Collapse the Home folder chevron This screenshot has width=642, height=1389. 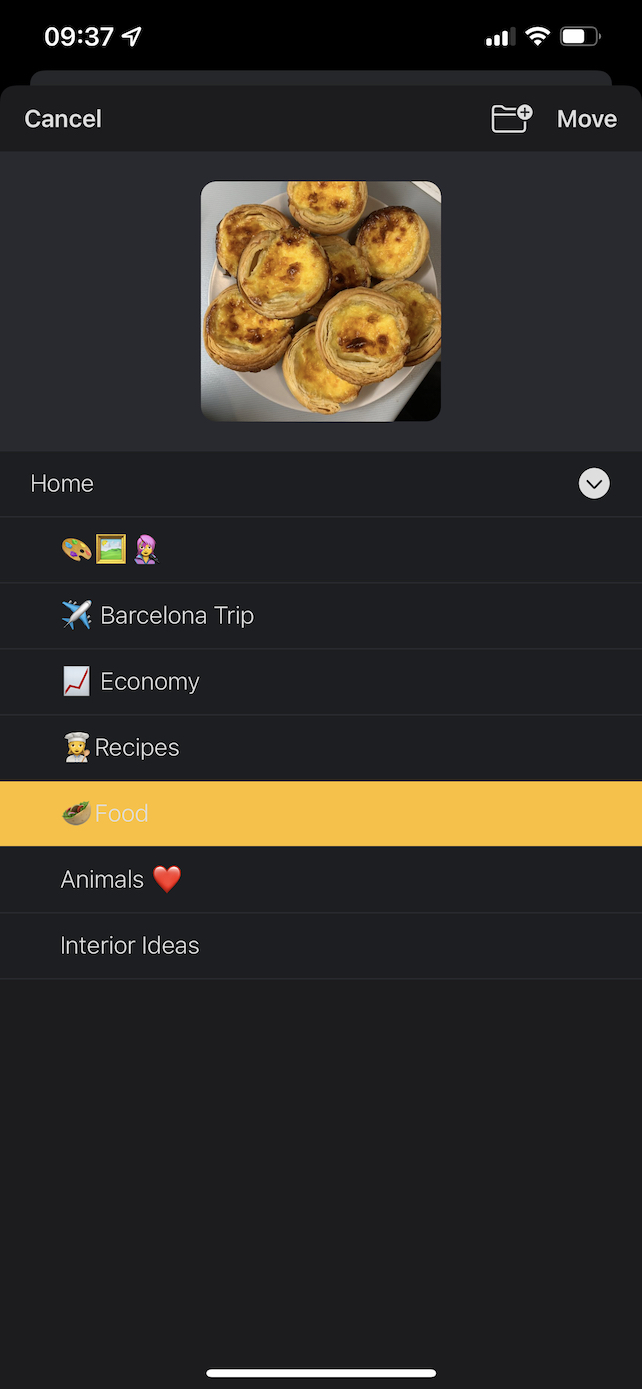(x=594, y=484)
